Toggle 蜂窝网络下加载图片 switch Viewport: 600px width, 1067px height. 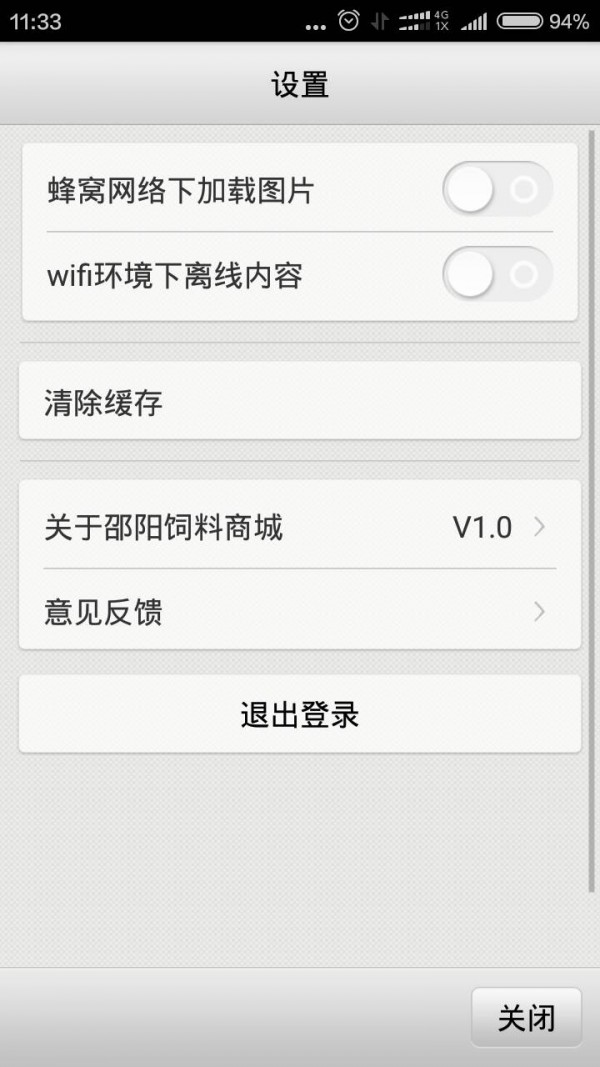497,190
